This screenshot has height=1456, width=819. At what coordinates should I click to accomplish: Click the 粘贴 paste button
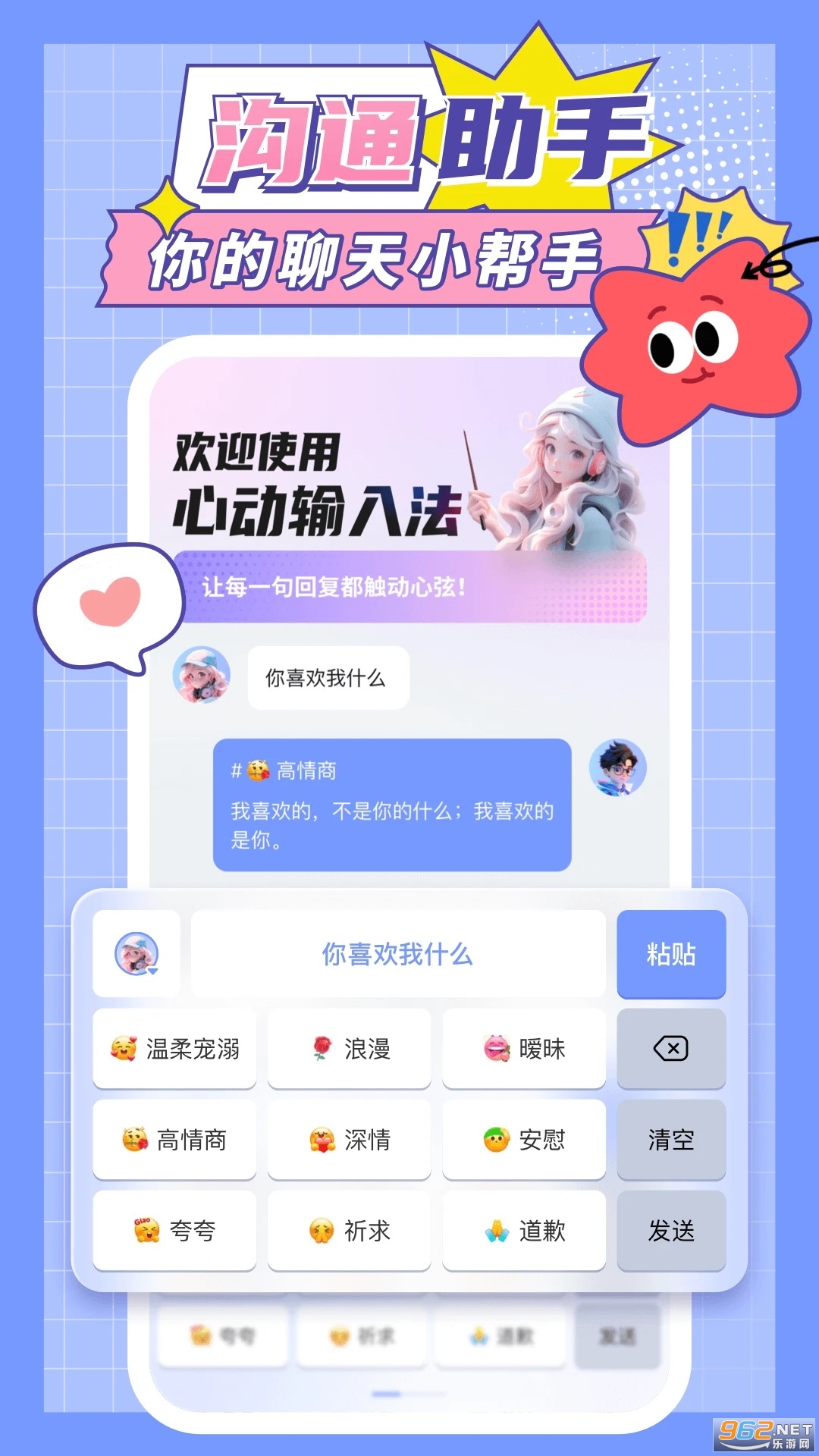670,953
